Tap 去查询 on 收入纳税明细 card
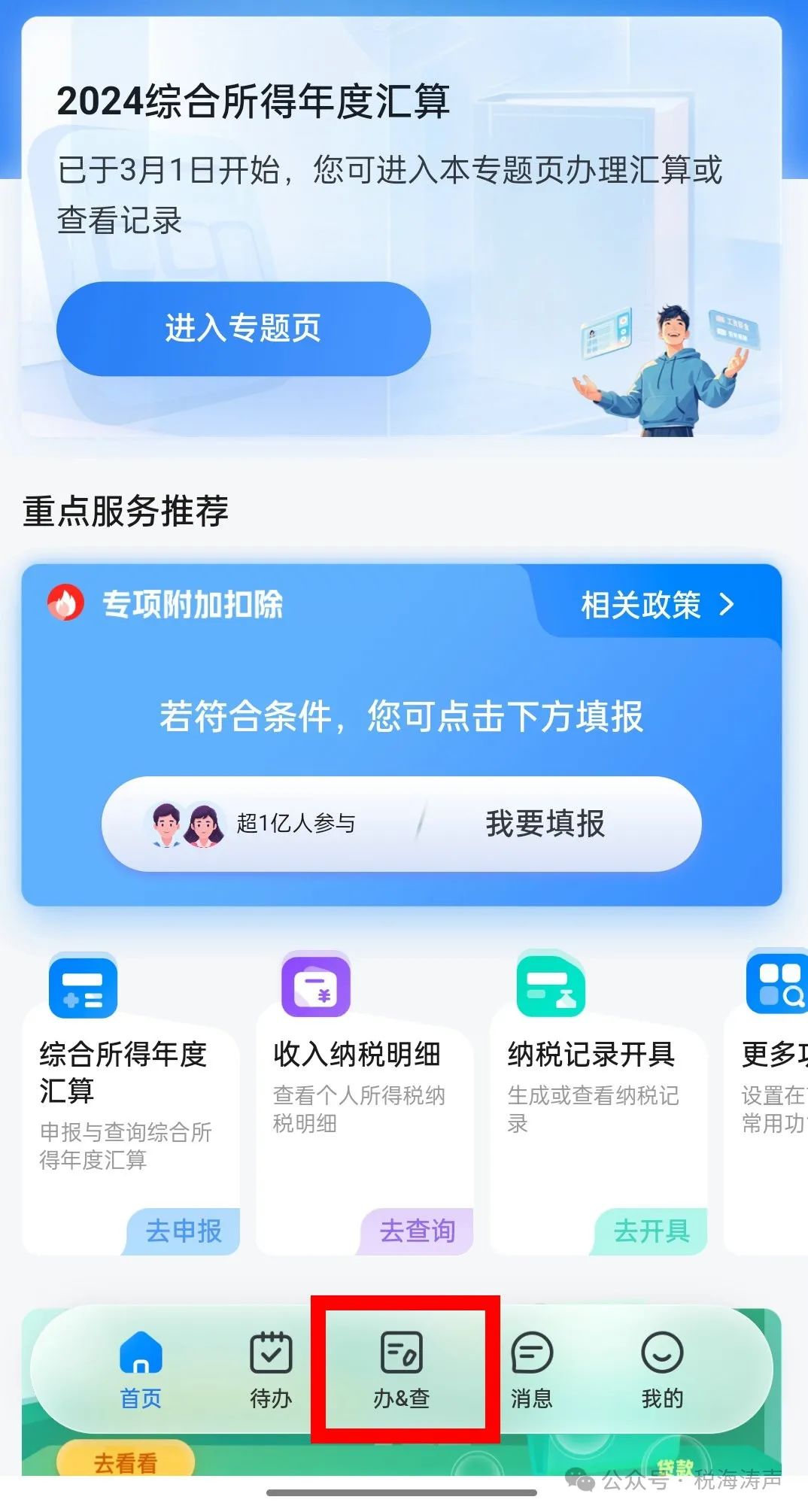Viewport: 808px width, 1512px height. tap(418, 1231)
